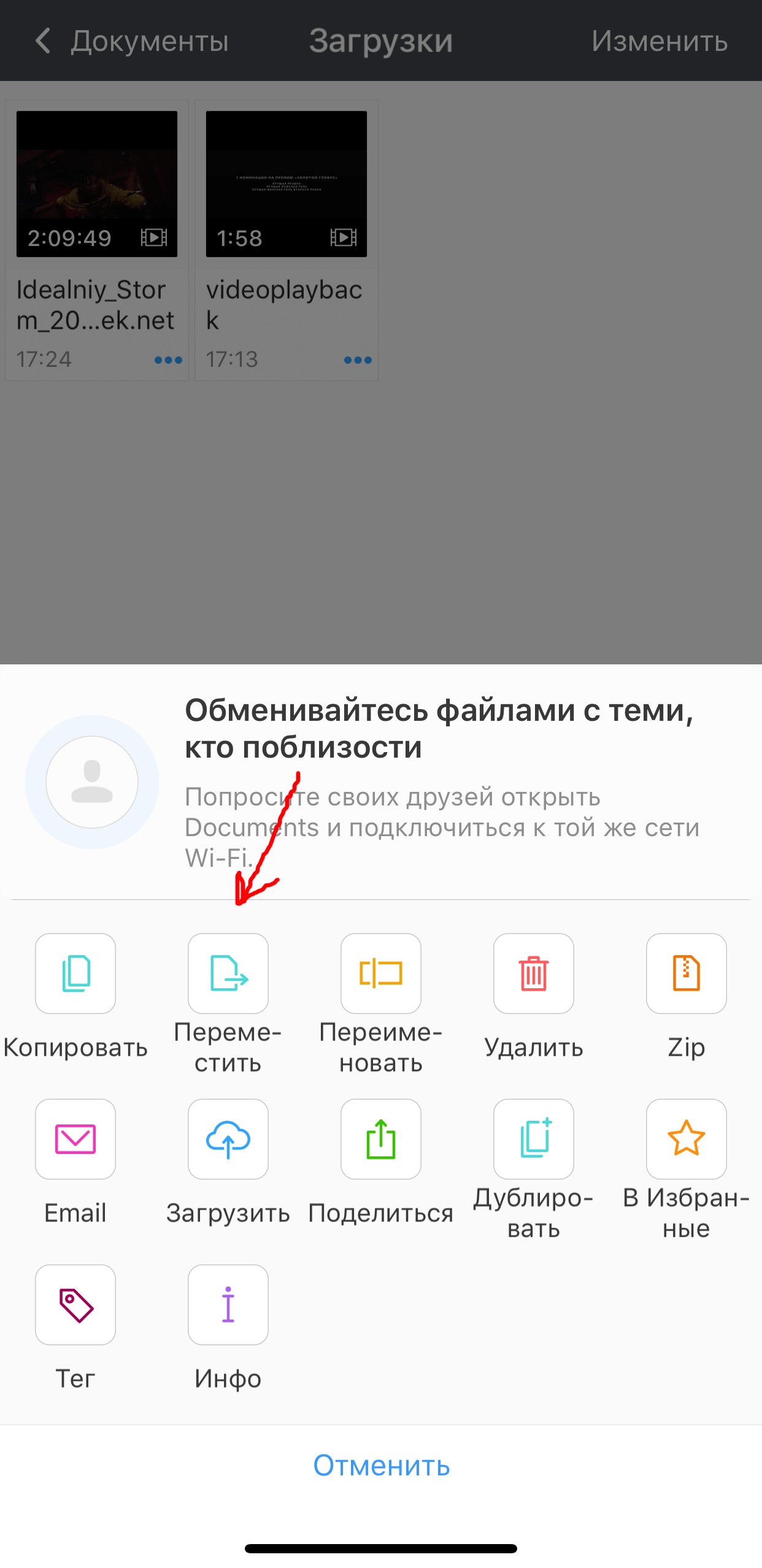Viewport: 762px width, 1568px height.
Task: Open the Тег tagging option
Action: pyautogui.click(x=75, y=1305)
